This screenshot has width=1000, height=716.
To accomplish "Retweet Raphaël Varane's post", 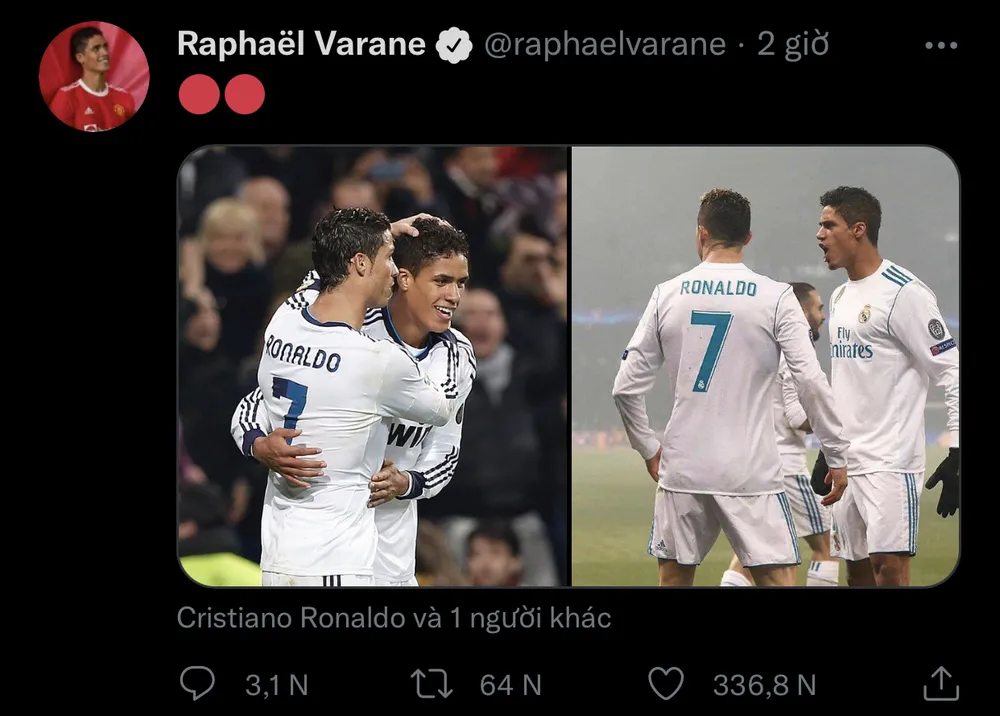I will 432,684.
